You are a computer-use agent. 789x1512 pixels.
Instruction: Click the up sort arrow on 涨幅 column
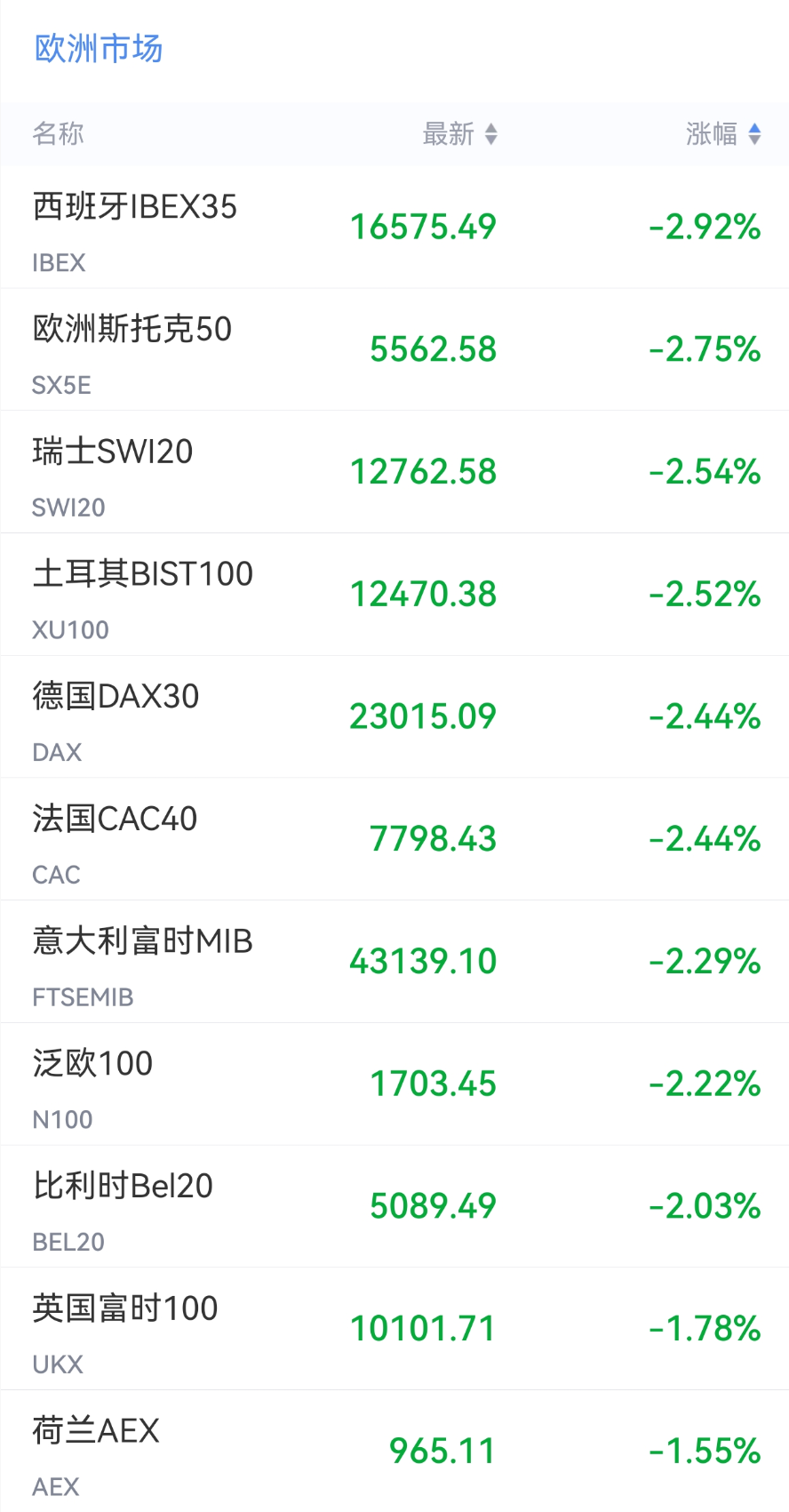click(x=754, y=129)
